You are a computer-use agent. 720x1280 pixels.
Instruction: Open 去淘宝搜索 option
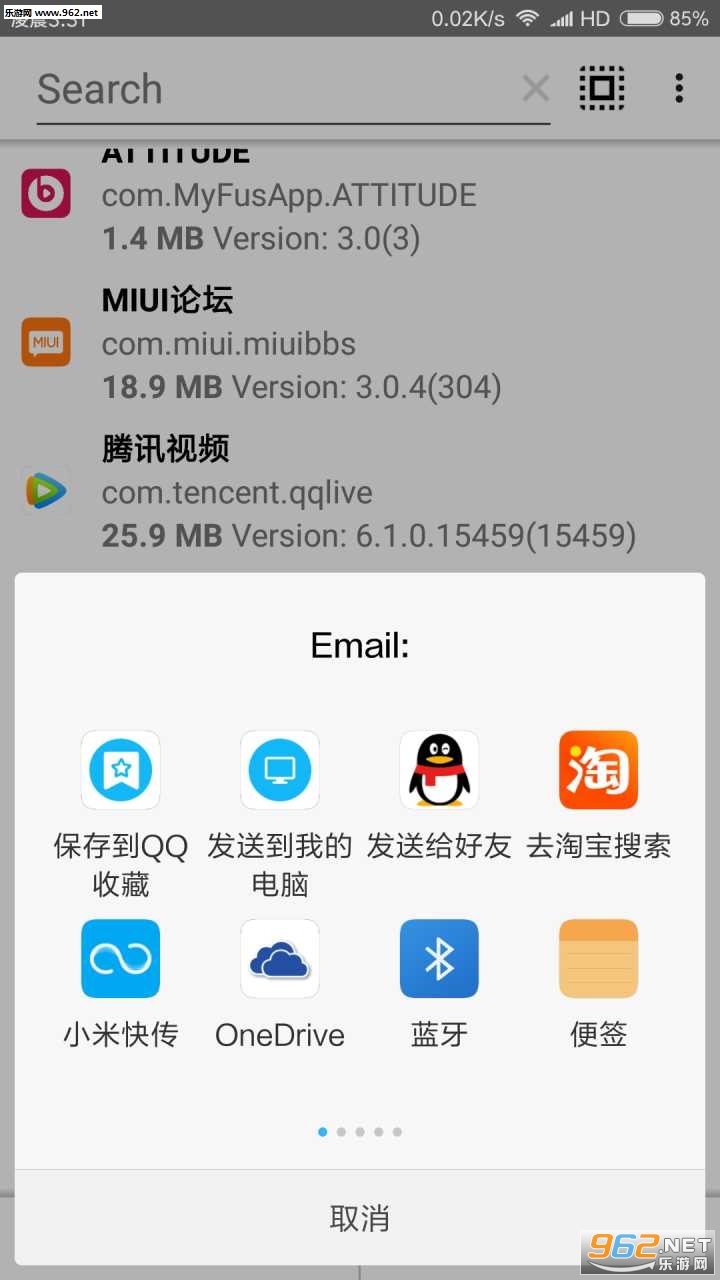(x=598, y=770)
